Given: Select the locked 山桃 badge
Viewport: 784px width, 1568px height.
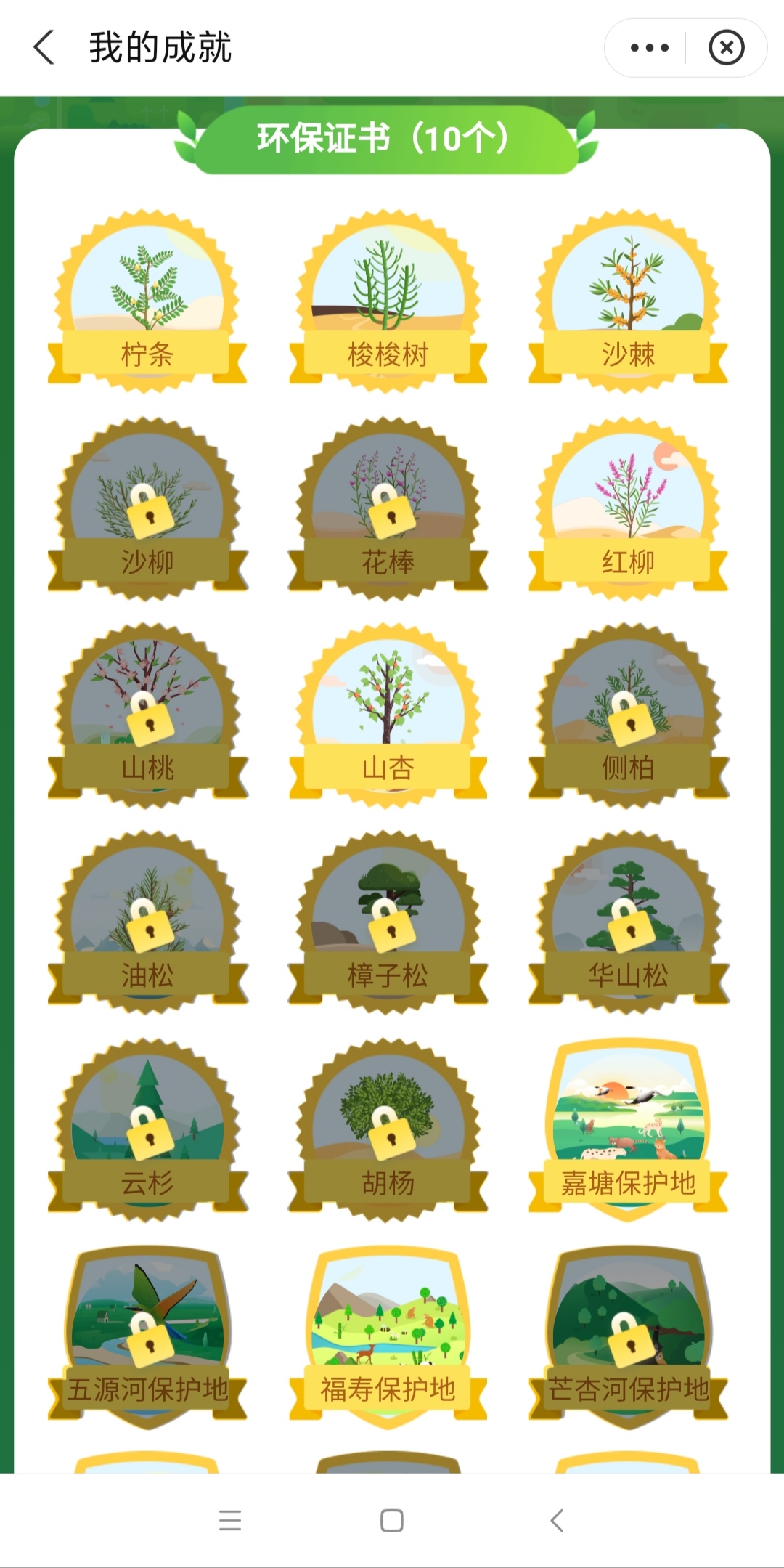Looking at the screenshot, I should tap(148, 715).
